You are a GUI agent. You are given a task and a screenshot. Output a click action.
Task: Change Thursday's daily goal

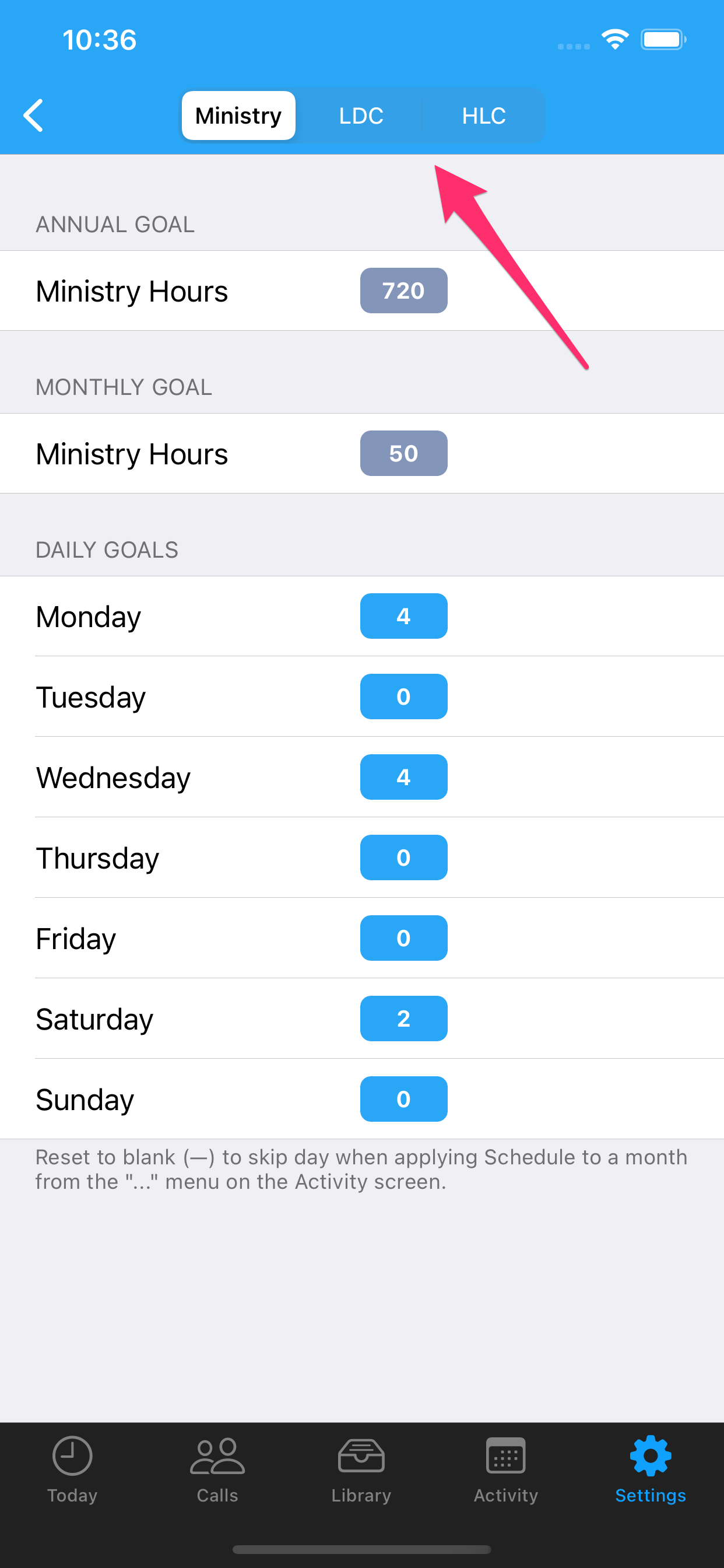(403, 857)
